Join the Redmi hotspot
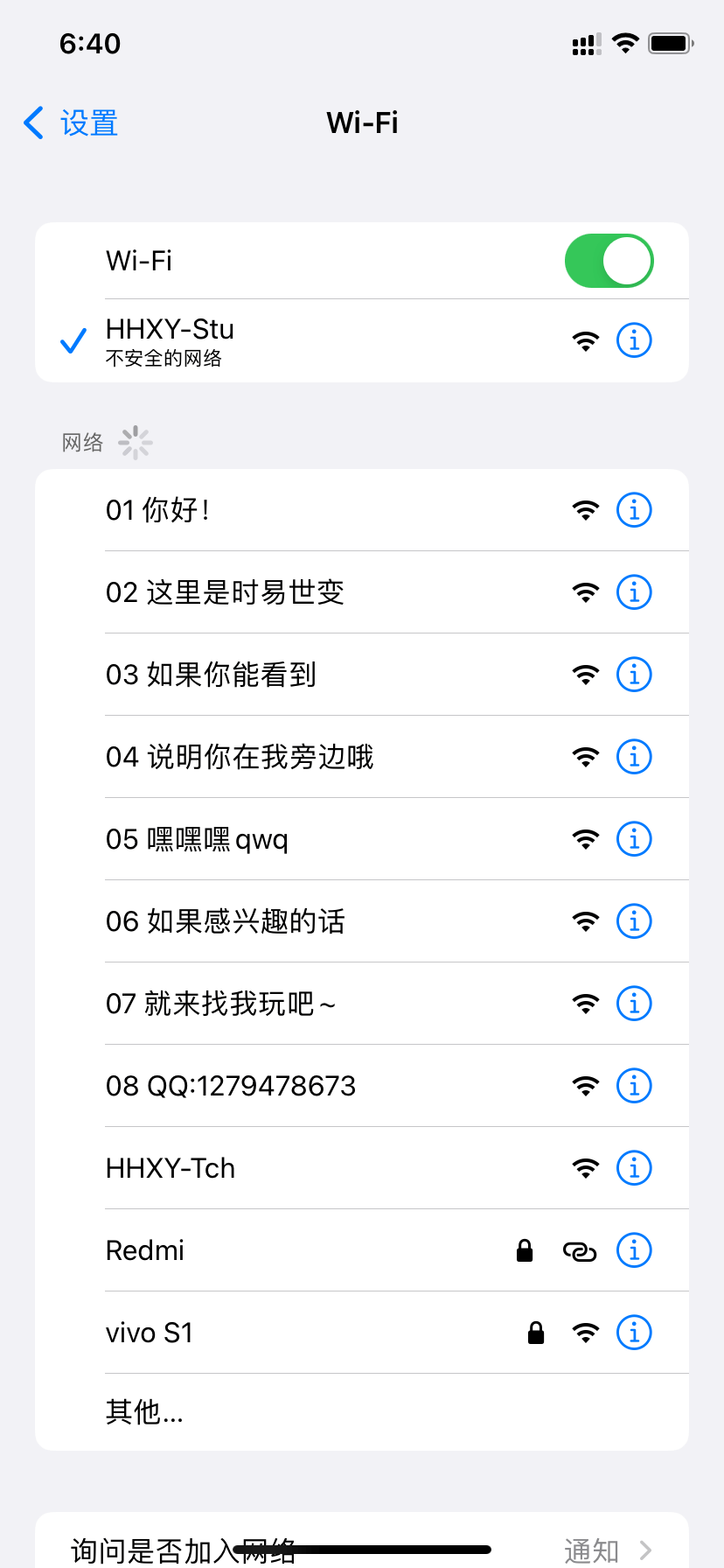Image resolution: width=724 pixels, height=1568 pixels. pos(362,1250)
